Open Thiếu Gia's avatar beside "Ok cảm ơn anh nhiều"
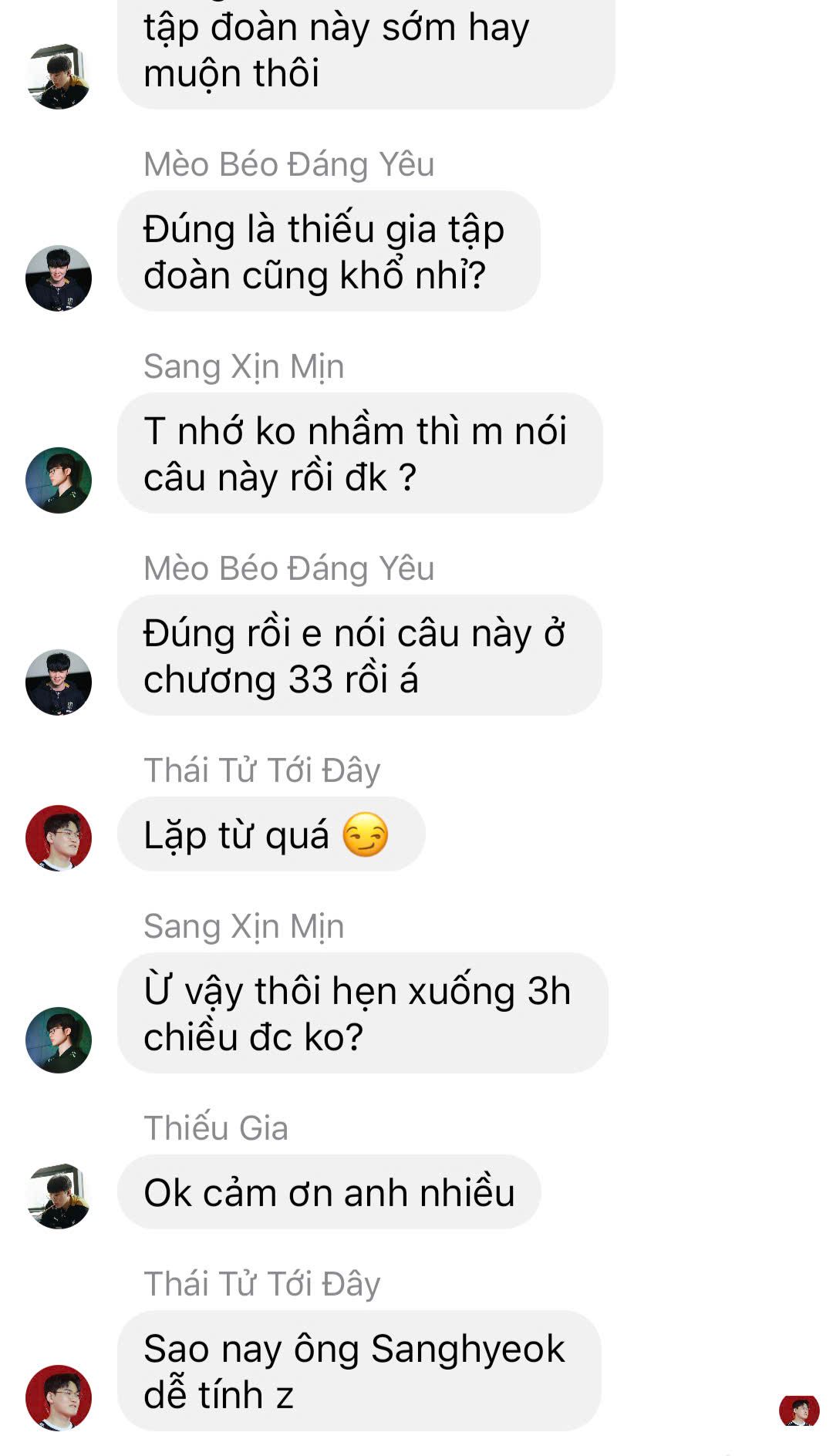Viewport: 833px width, 1456px height. [59, 1196]
